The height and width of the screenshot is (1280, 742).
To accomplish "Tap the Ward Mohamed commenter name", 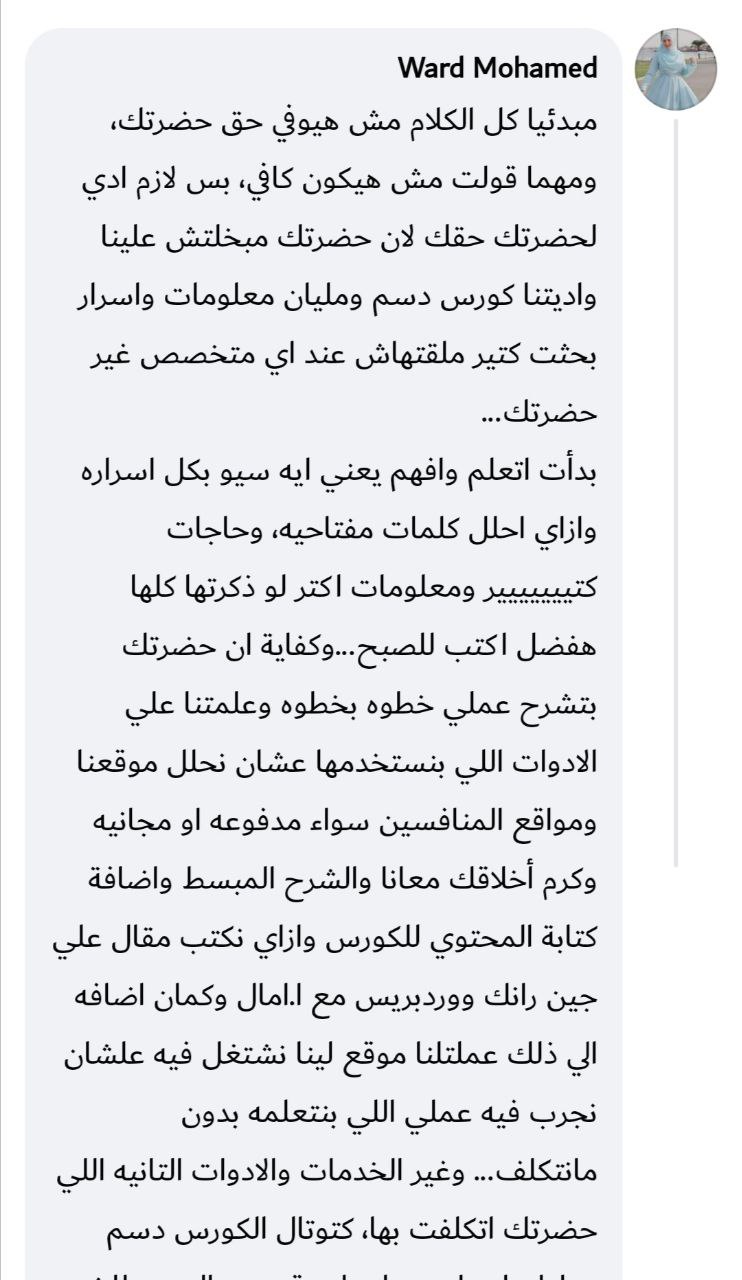I will pyautogui.click(x=497, y=68).
